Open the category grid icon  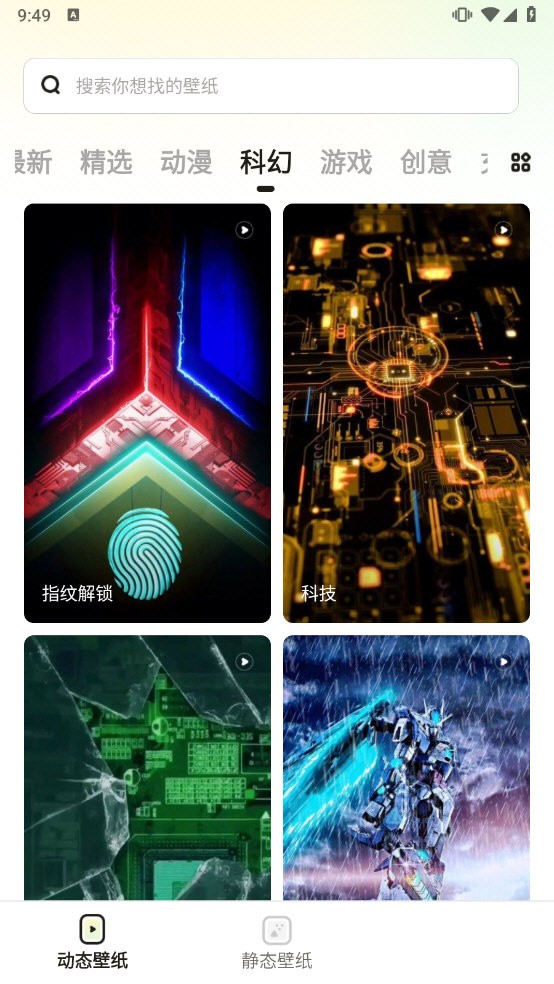[521, 163]
